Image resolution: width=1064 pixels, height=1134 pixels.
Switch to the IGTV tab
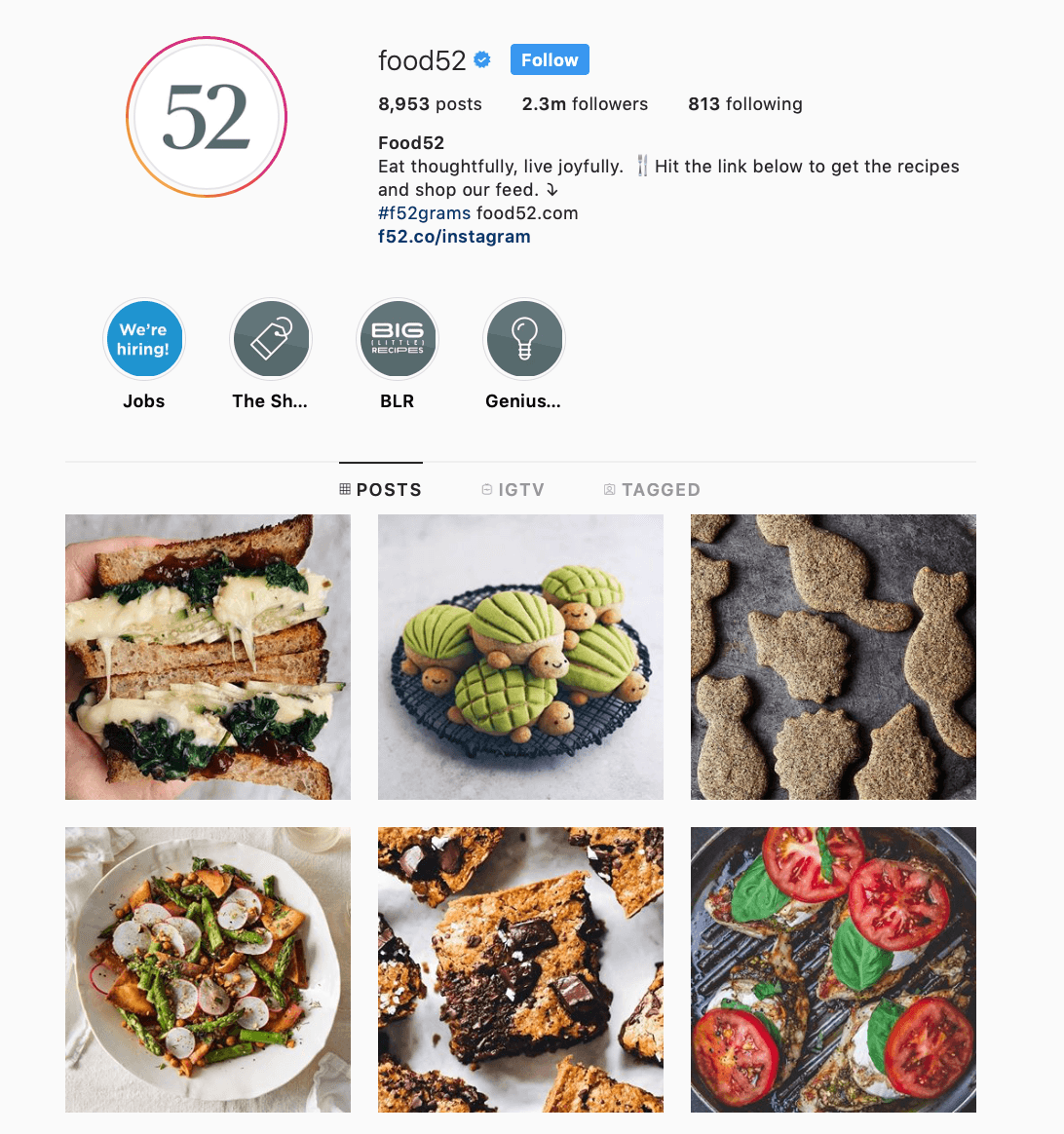(513, 490)
